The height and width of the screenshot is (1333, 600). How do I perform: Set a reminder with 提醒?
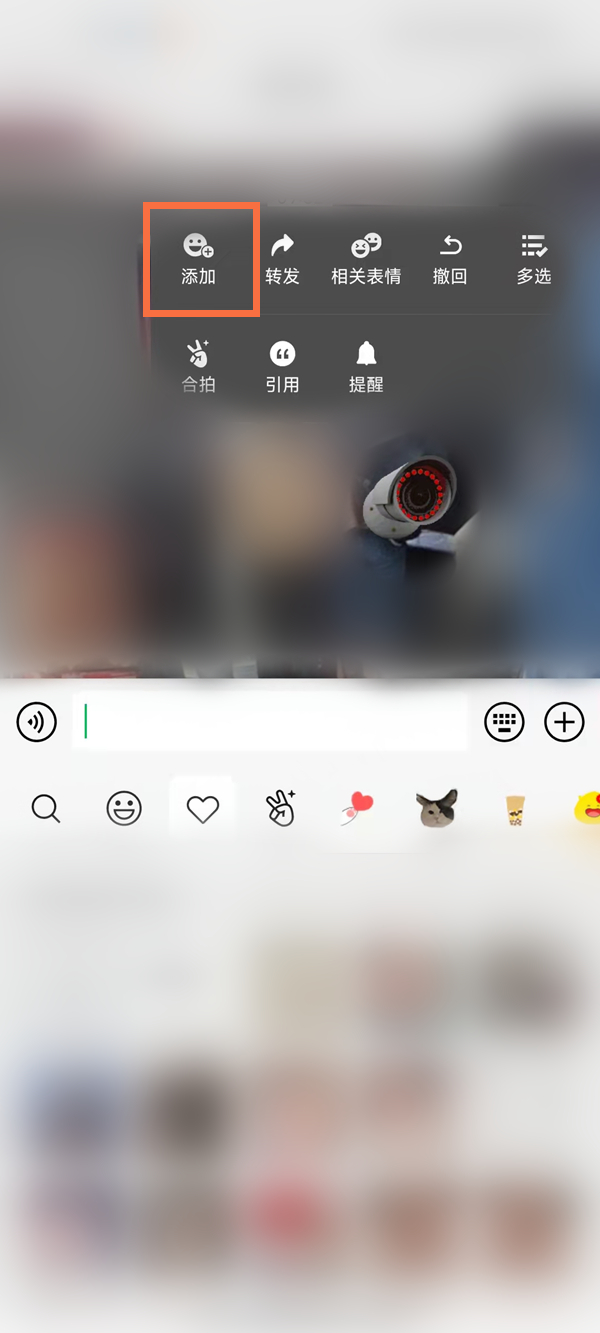pos(366,366)
